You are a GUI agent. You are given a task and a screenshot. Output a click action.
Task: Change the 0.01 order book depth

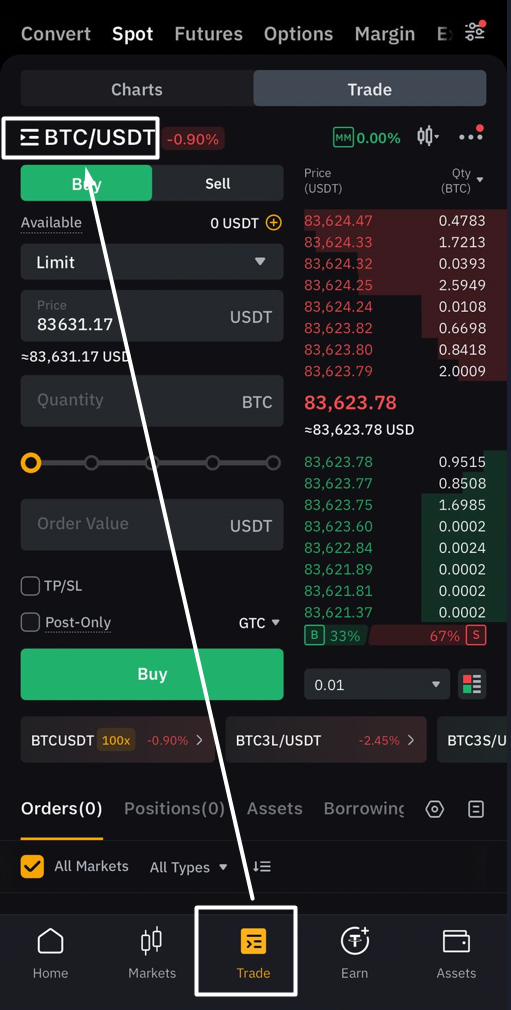click(377, 684)
